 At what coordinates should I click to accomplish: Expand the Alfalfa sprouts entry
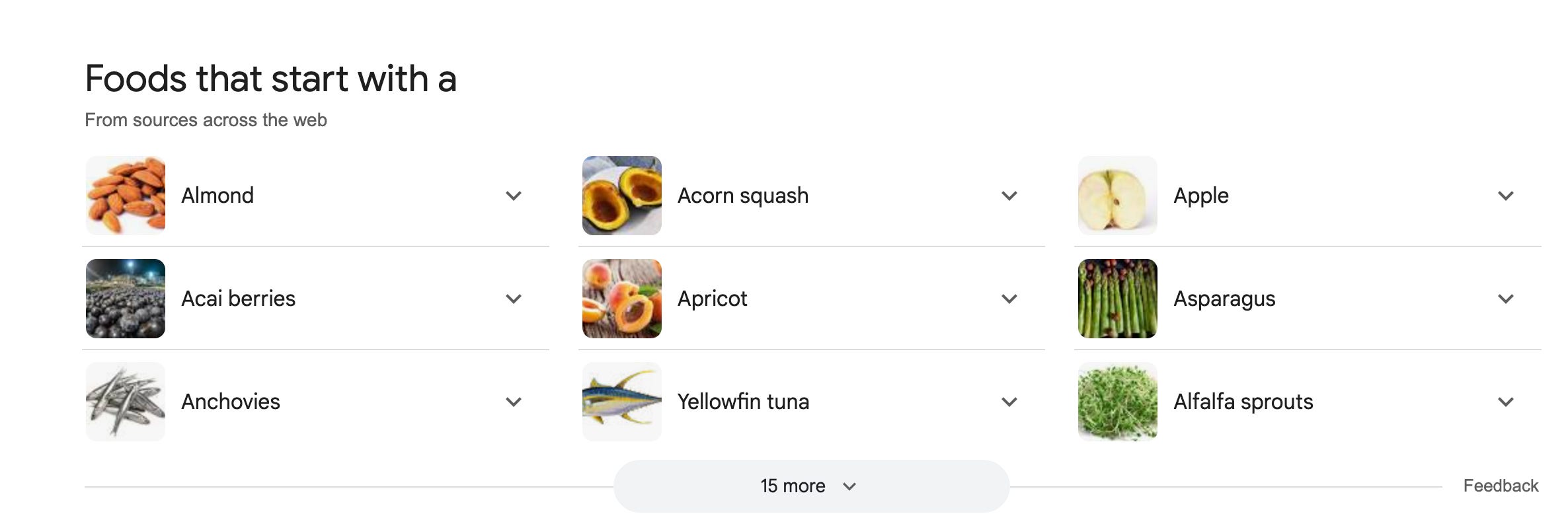pos(1505,402)
